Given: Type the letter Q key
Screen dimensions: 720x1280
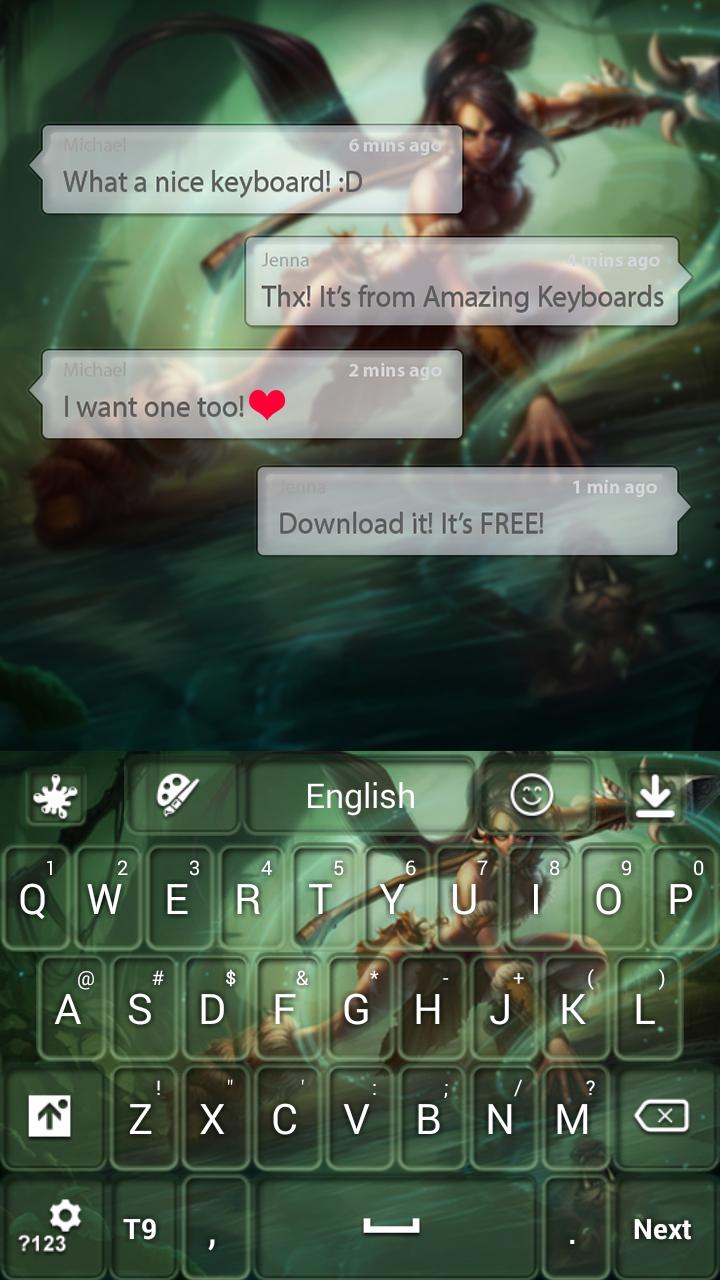Looking at the screenshot, I should [x=34, y=898].
